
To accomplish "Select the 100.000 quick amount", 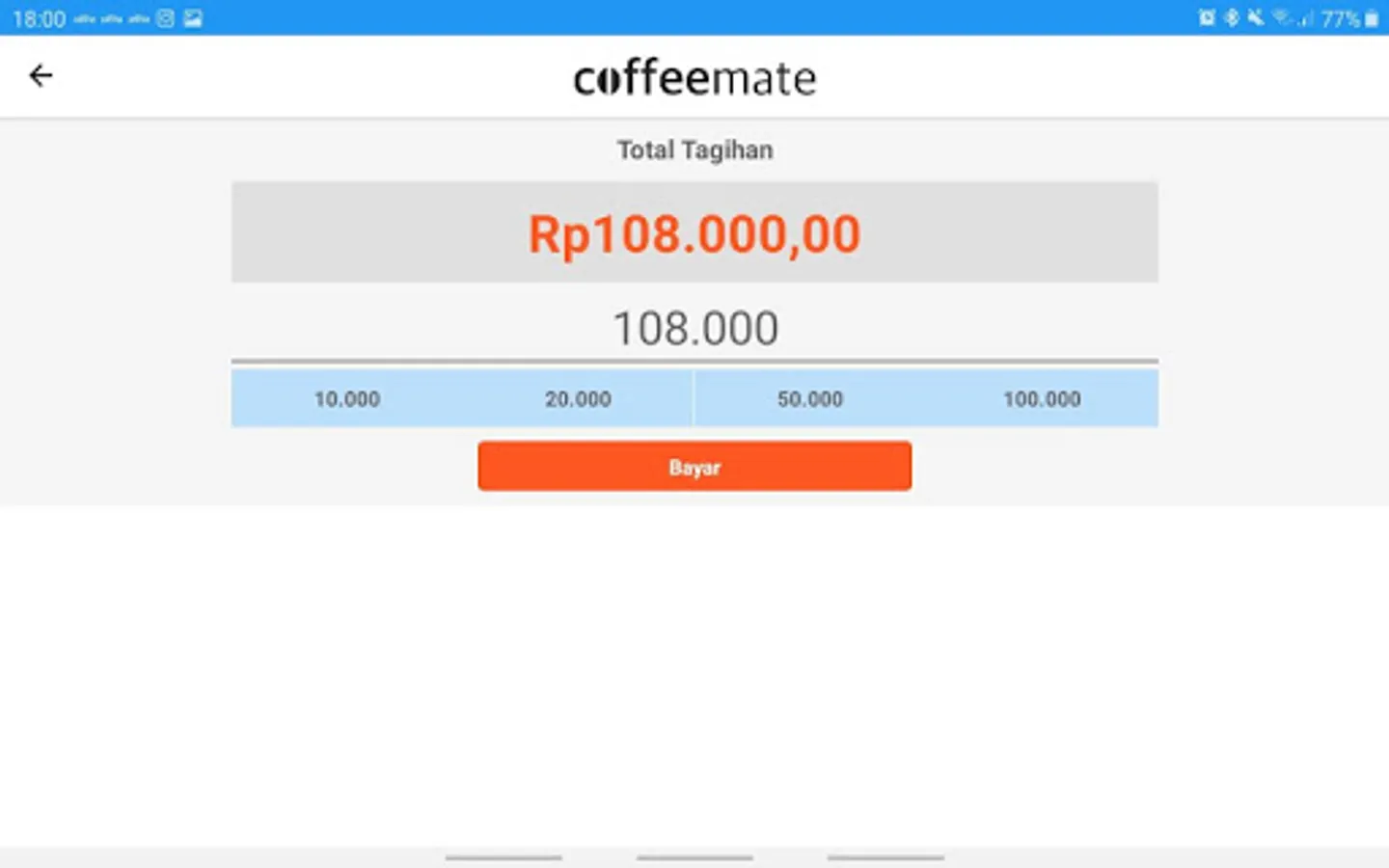I will click(x=1042, y=399).
